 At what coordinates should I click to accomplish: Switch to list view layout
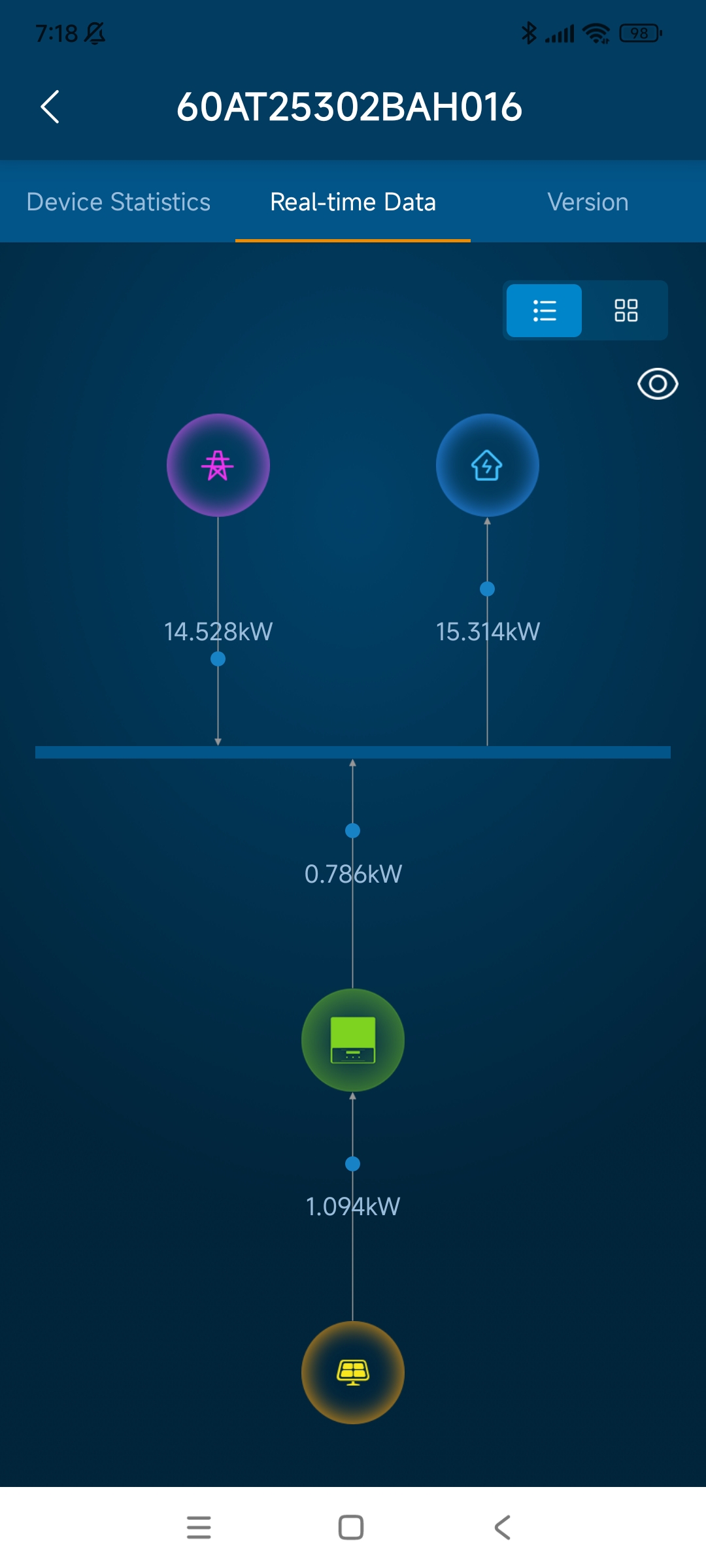pyautogui.click(x=544, y=310)
